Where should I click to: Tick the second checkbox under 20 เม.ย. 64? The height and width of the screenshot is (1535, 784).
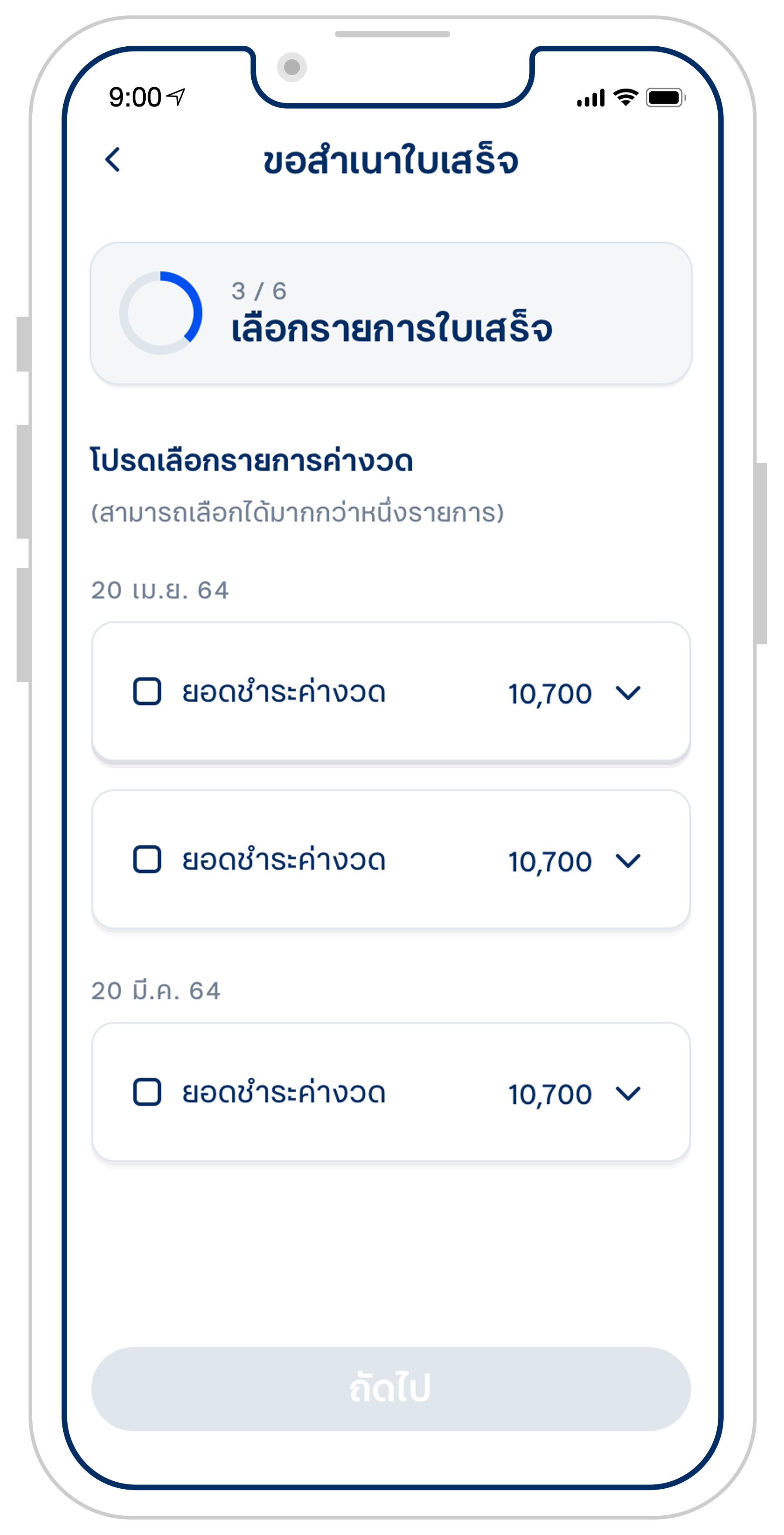coord(147,859)
